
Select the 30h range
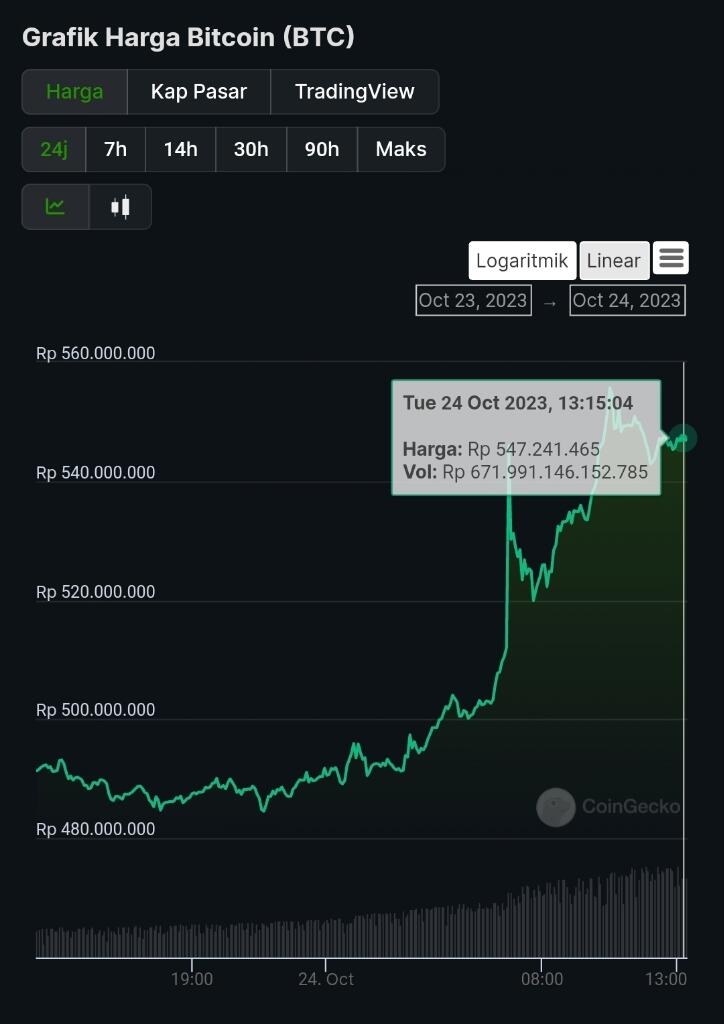click(250, 148)
